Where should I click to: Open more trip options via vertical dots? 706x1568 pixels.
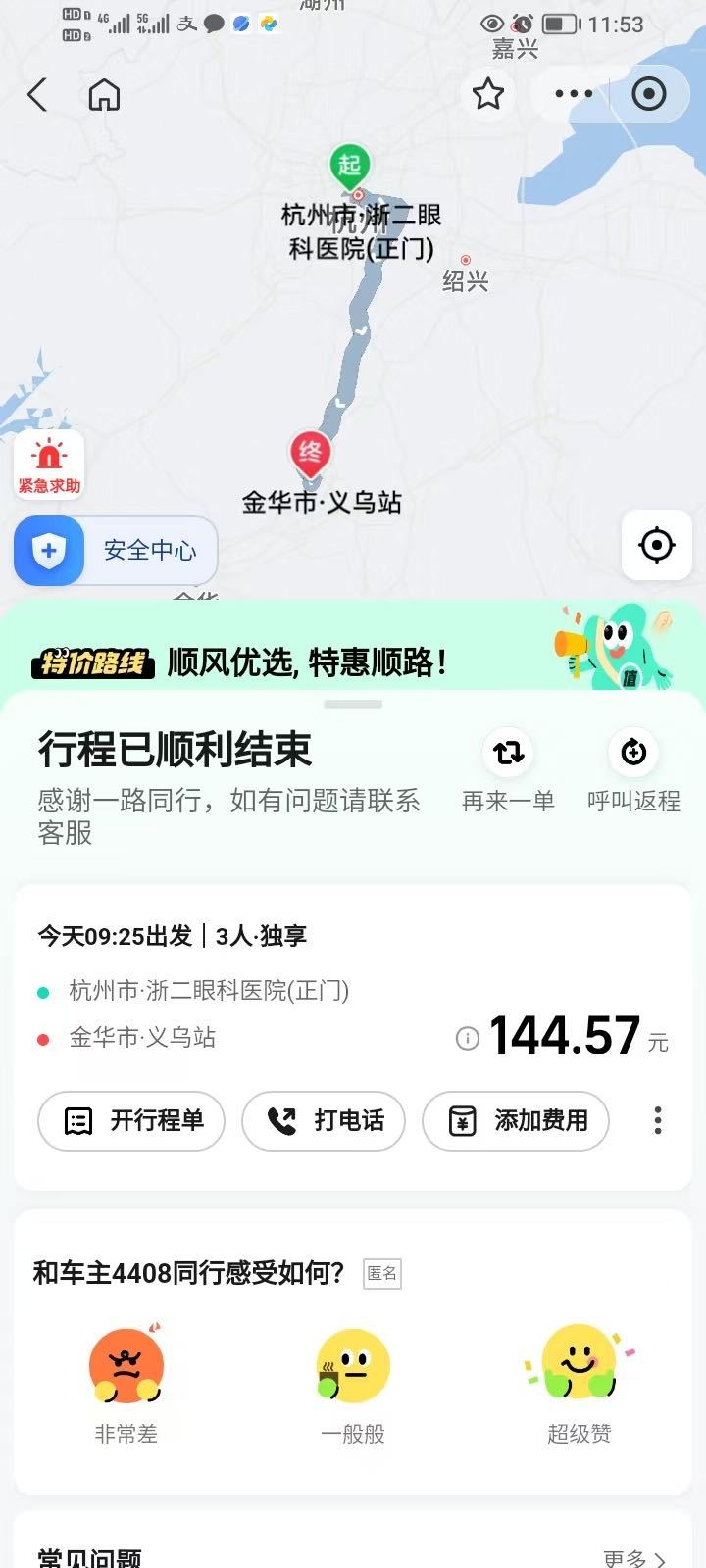tap(658, 1120)
